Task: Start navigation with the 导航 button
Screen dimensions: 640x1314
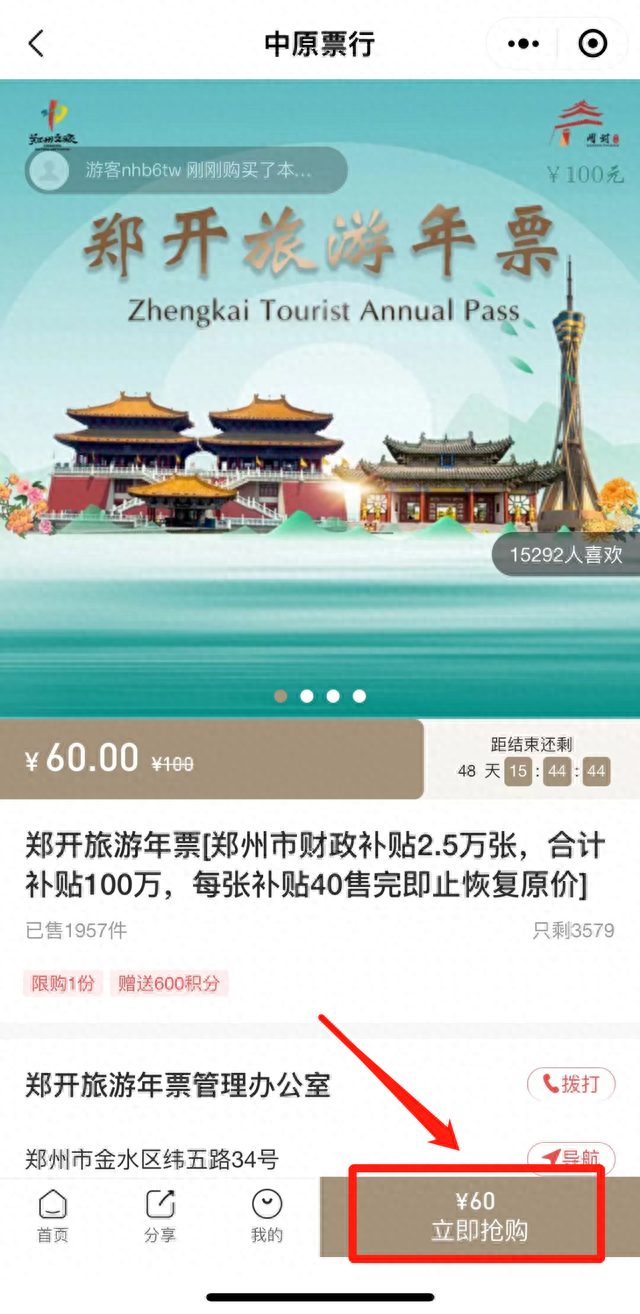Action: pos(571,1159)
